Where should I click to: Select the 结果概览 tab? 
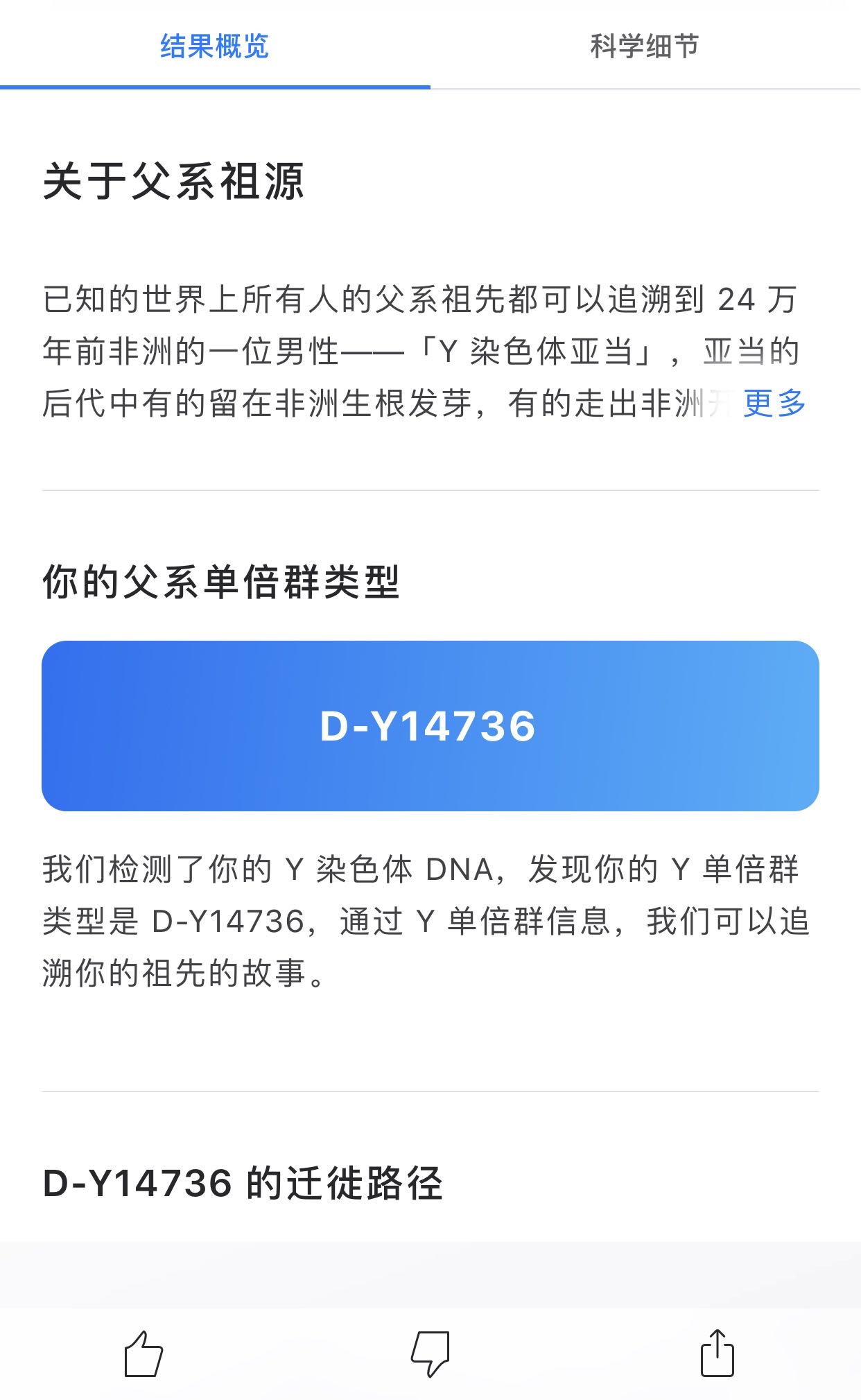point(215,46)
